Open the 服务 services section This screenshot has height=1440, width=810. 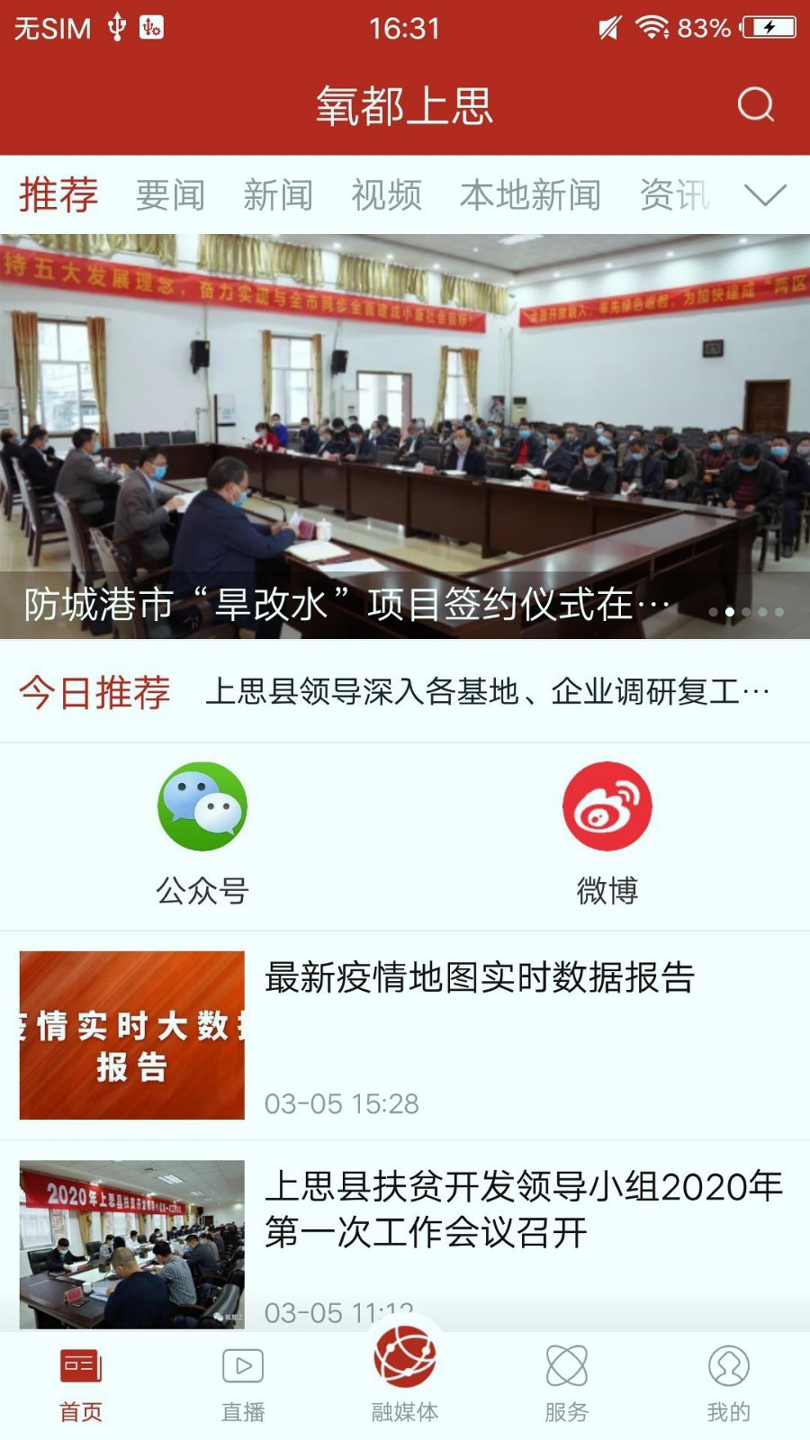(567, 1380)
